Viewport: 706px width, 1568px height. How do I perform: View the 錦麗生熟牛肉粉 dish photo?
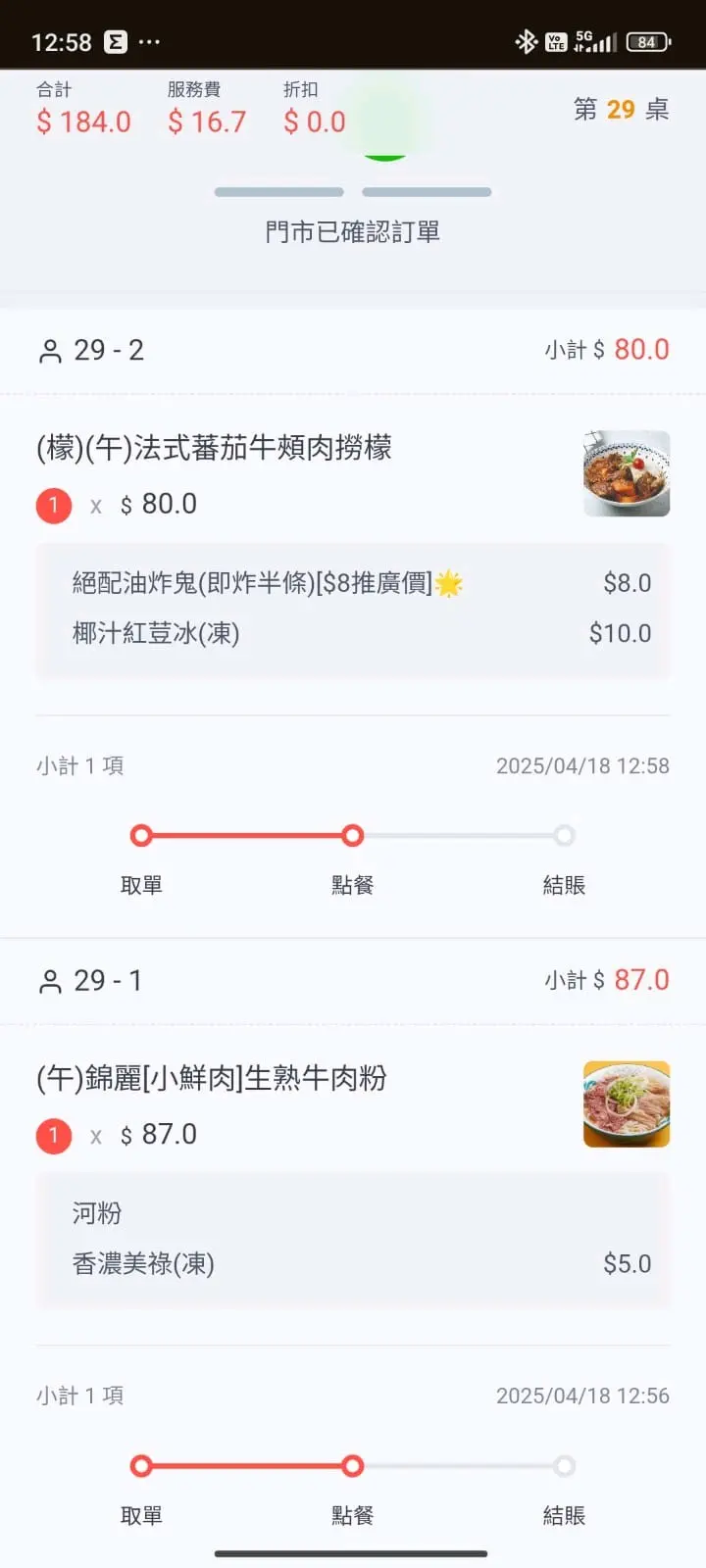[627, 1103]
